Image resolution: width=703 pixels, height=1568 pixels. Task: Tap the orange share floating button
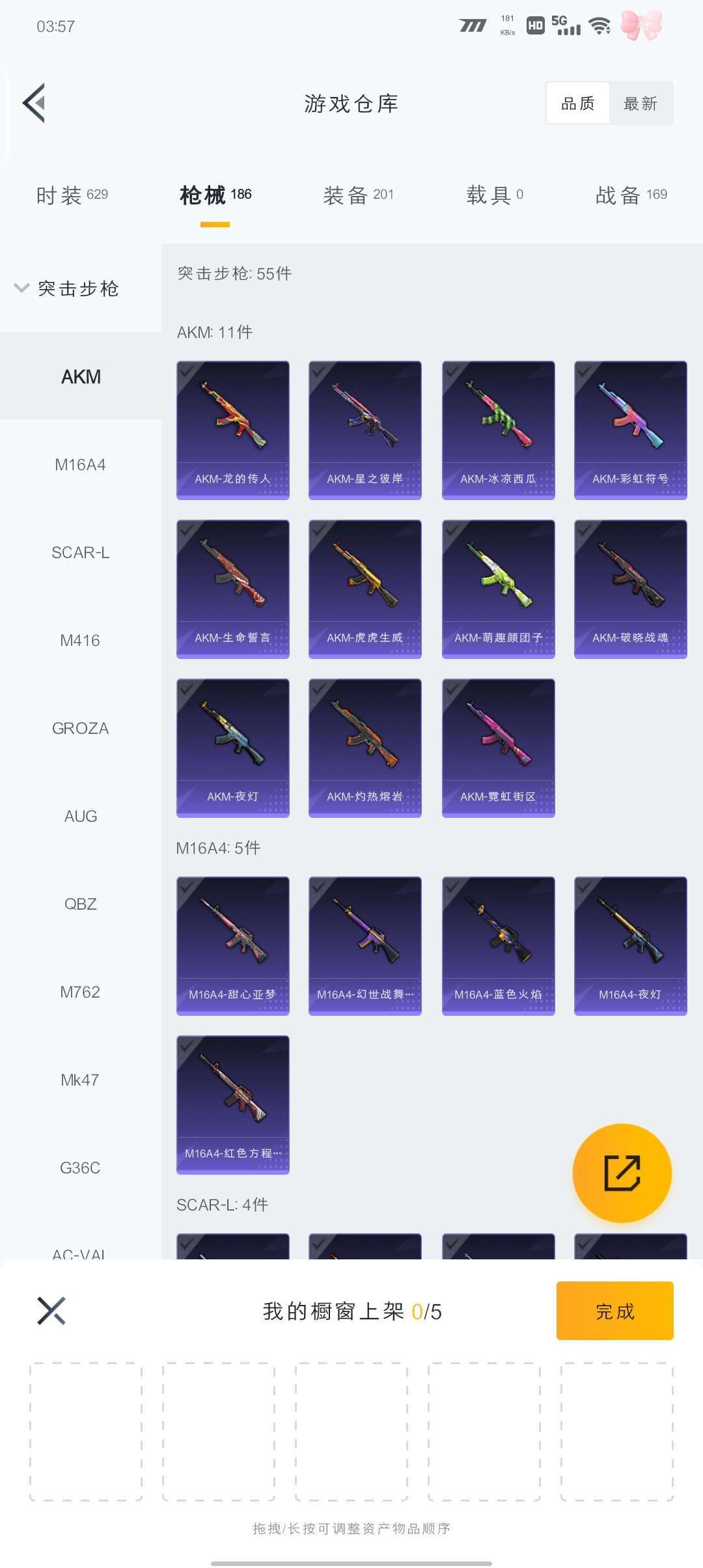pyautogui.click(x=622, y=1173)
